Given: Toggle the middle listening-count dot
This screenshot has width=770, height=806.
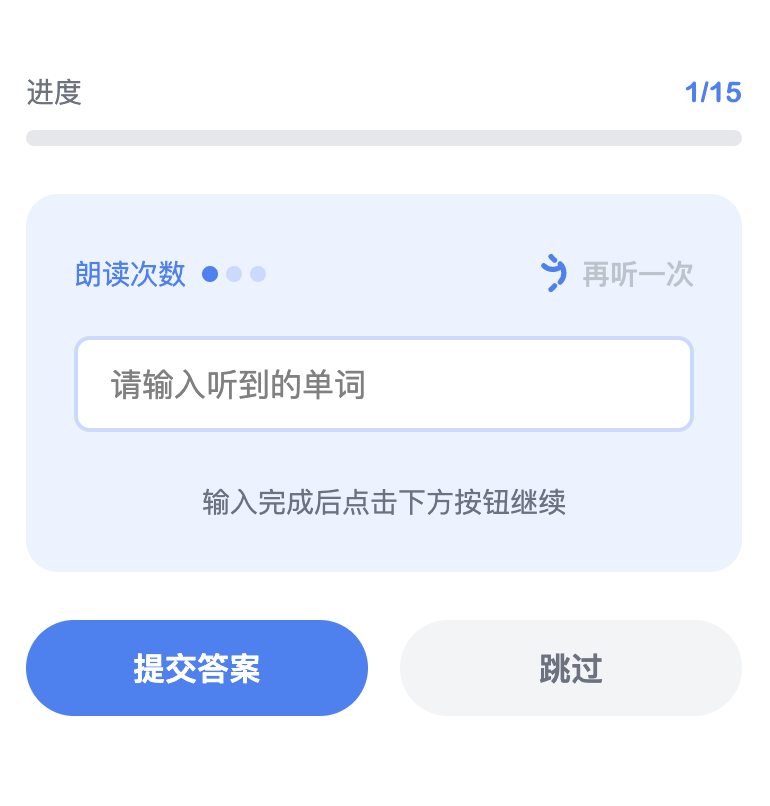Looking at the screenshot, I should pyautogui.click(x=234, y=273).
